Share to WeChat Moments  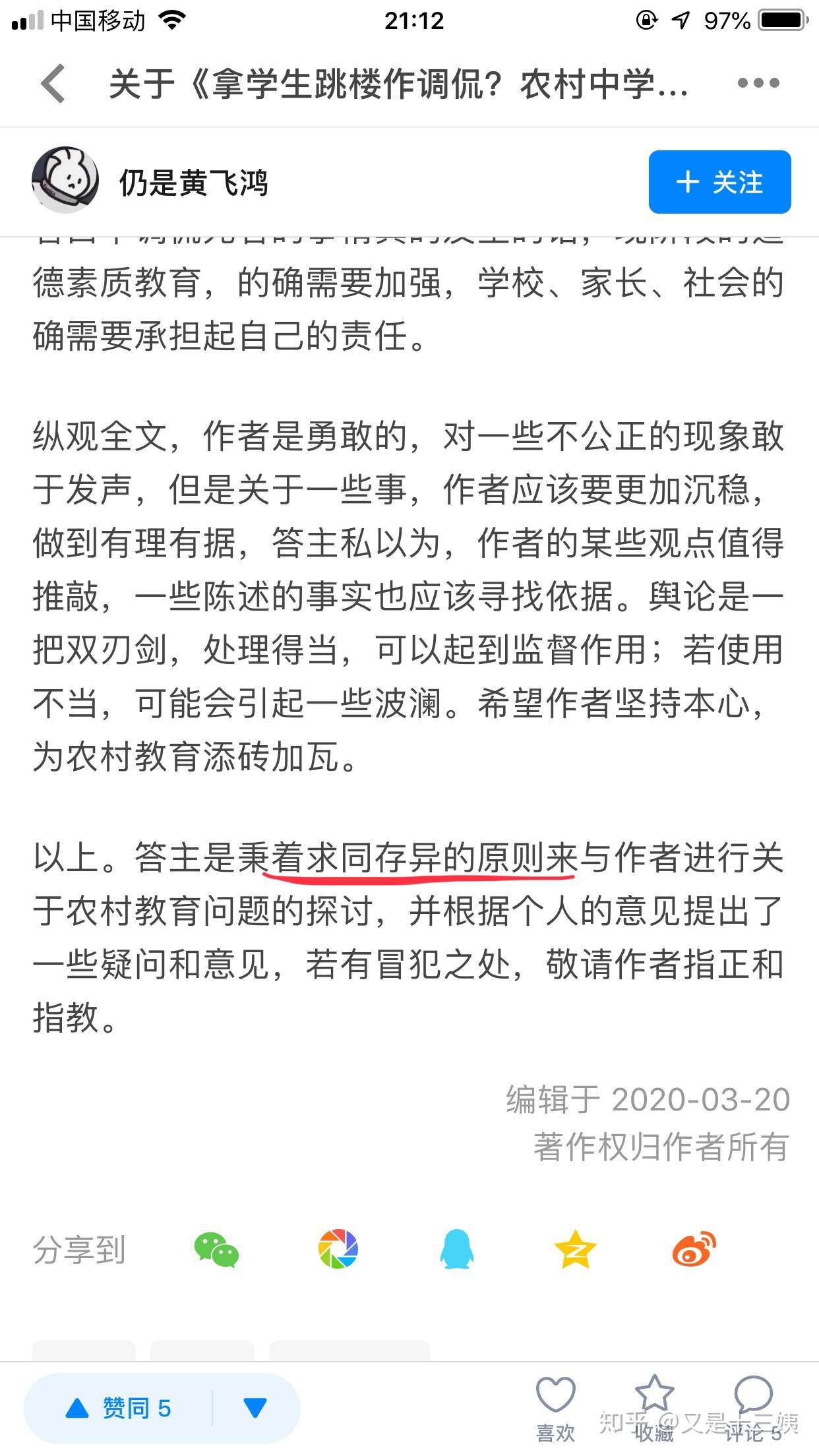coord(338,1249)
